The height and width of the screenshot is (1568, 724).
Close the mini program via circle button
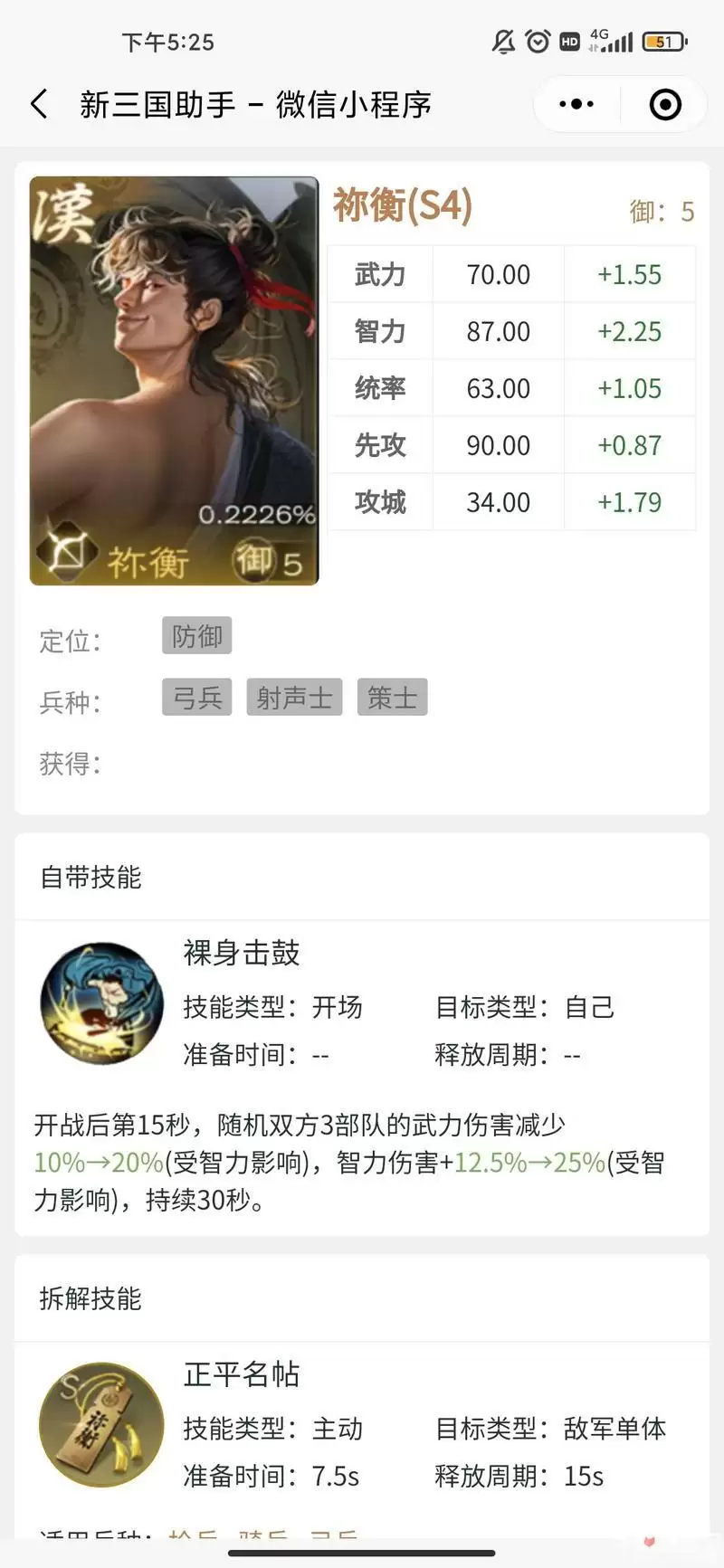(x=665, y=104)
